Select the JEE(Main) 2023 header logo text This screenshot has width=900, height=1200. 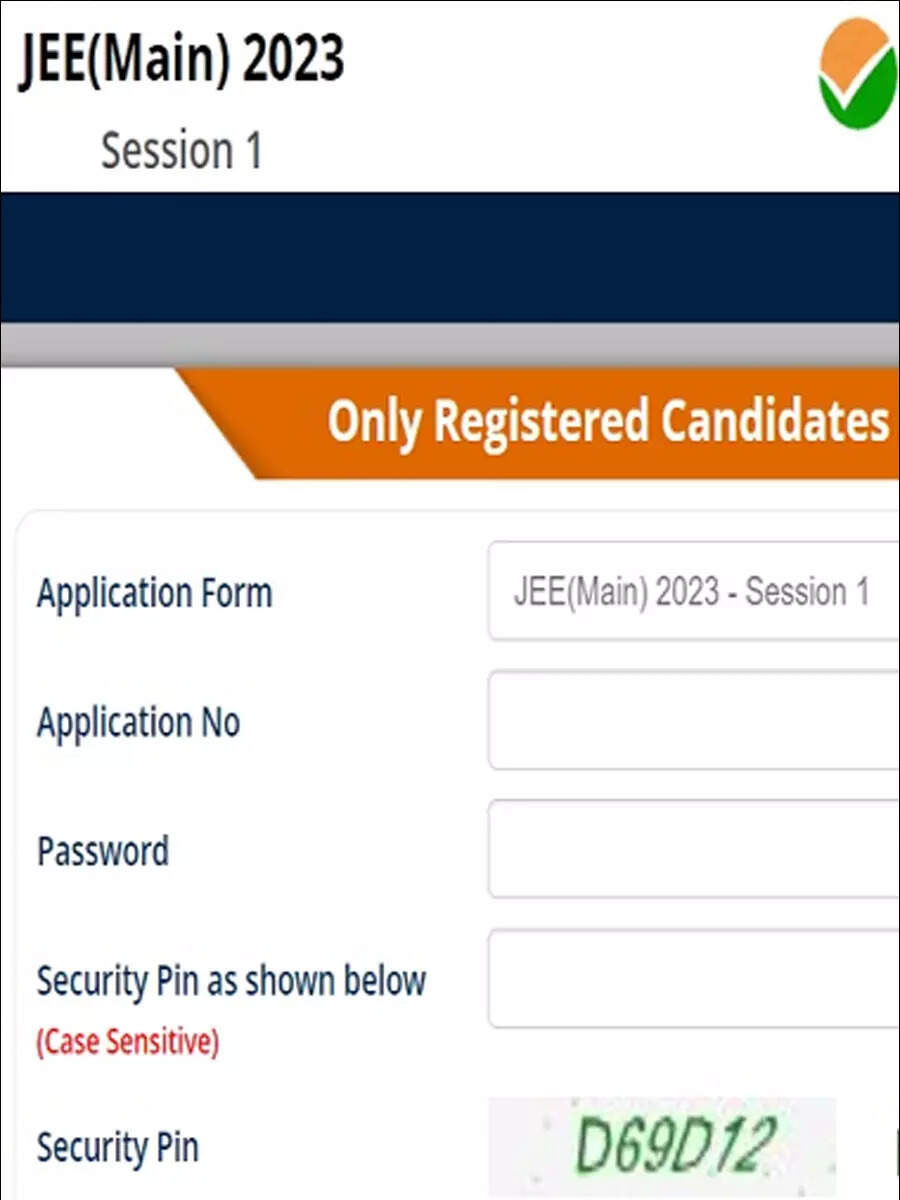tap(180, 62)
